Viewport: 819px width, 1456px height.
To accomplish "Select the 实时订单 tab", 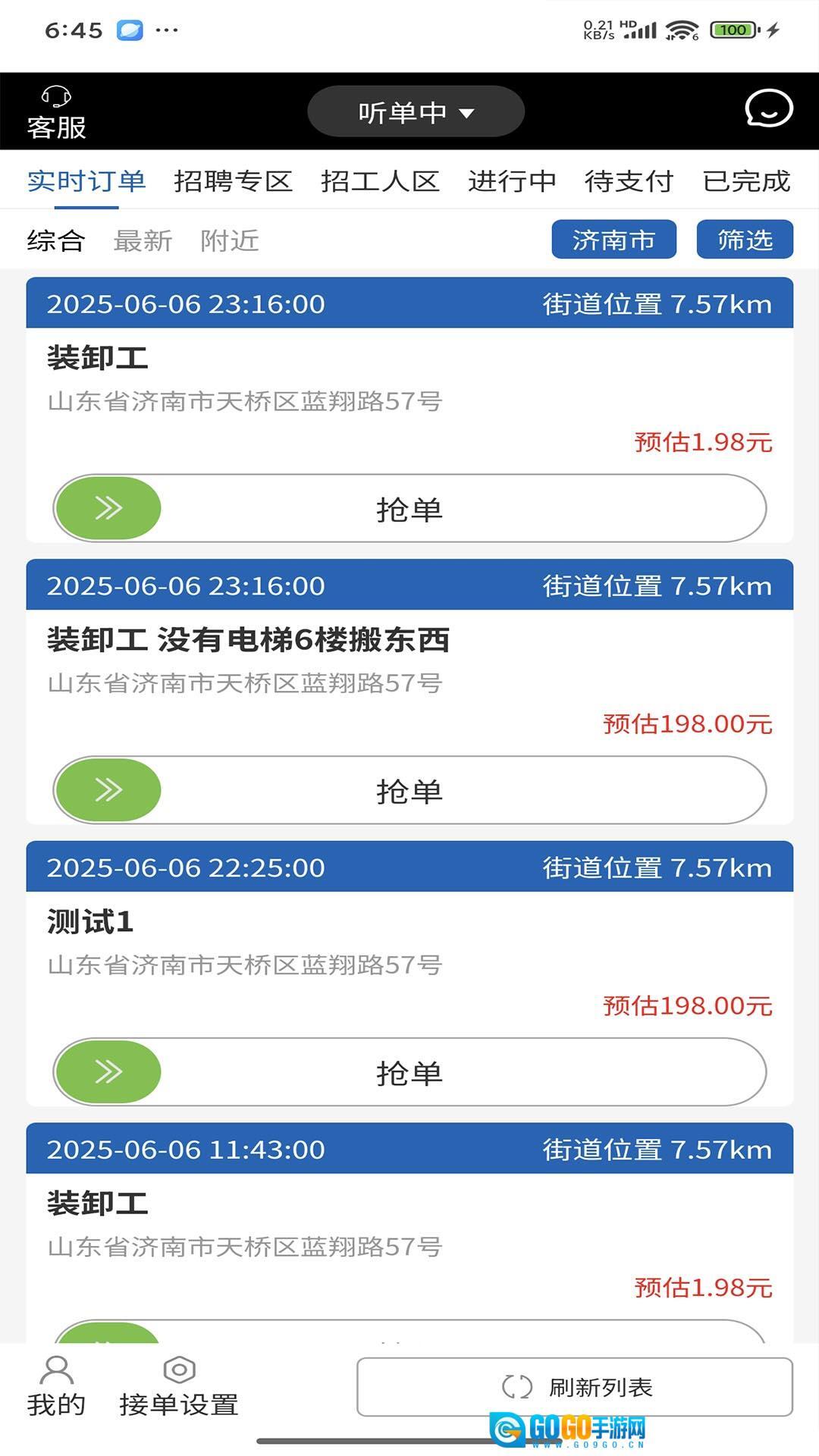I will pyautogui.click(x=86, y=181).
